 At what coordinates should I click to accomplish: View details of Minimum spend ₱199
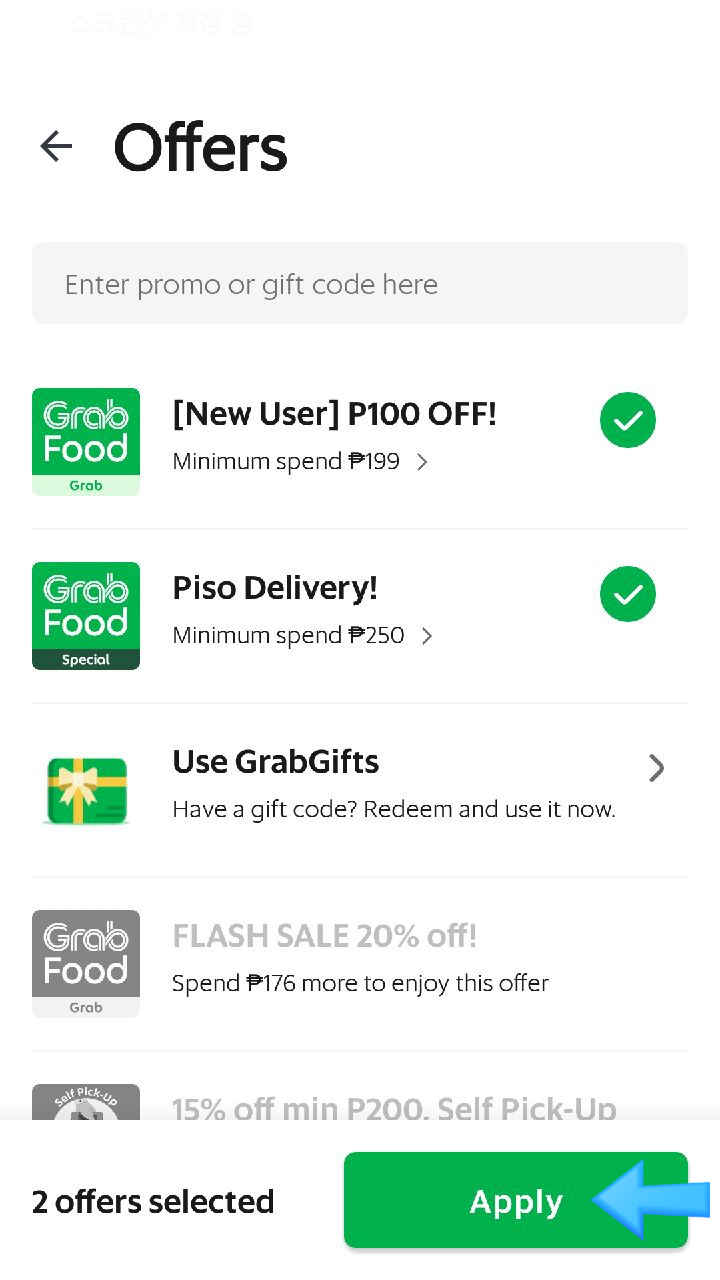300,461
